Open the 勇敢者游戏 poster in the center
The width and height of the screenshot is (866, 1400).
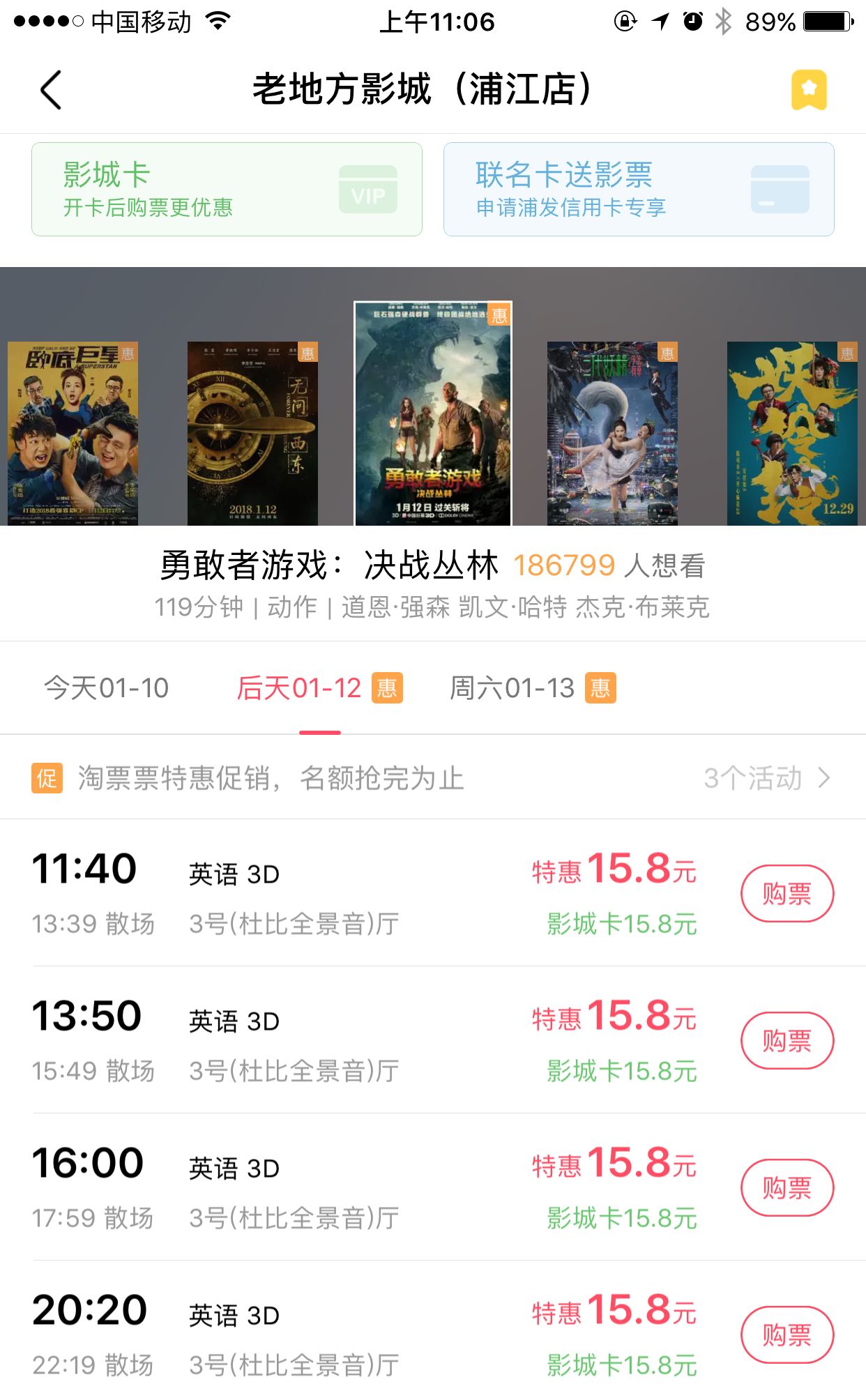433,413
